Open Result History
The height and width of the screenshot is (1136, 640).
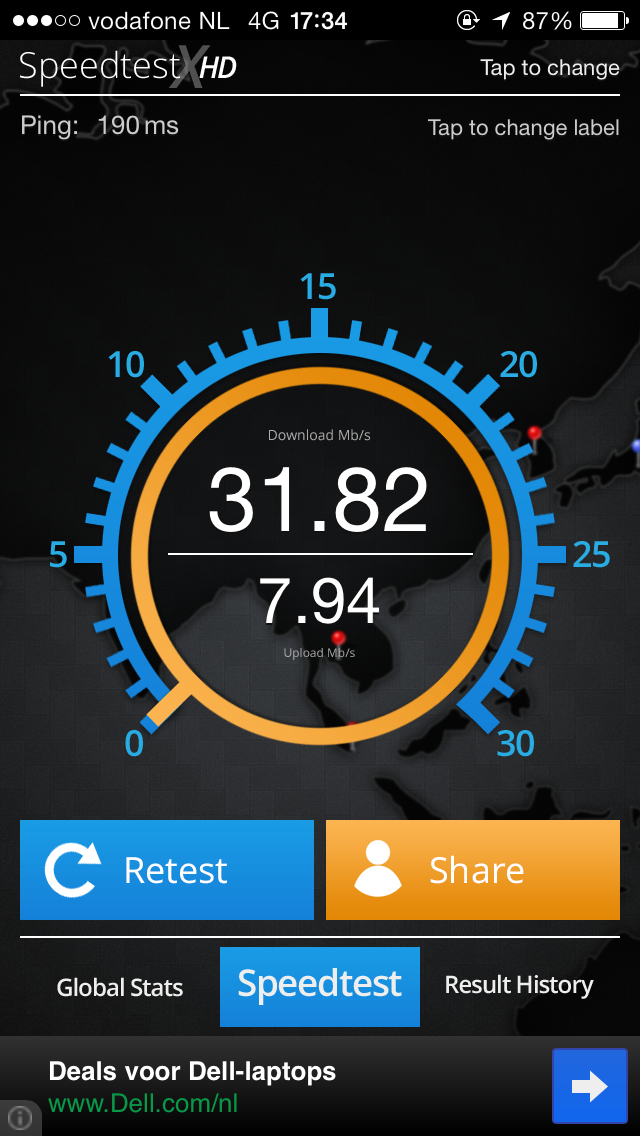[518, 986]
